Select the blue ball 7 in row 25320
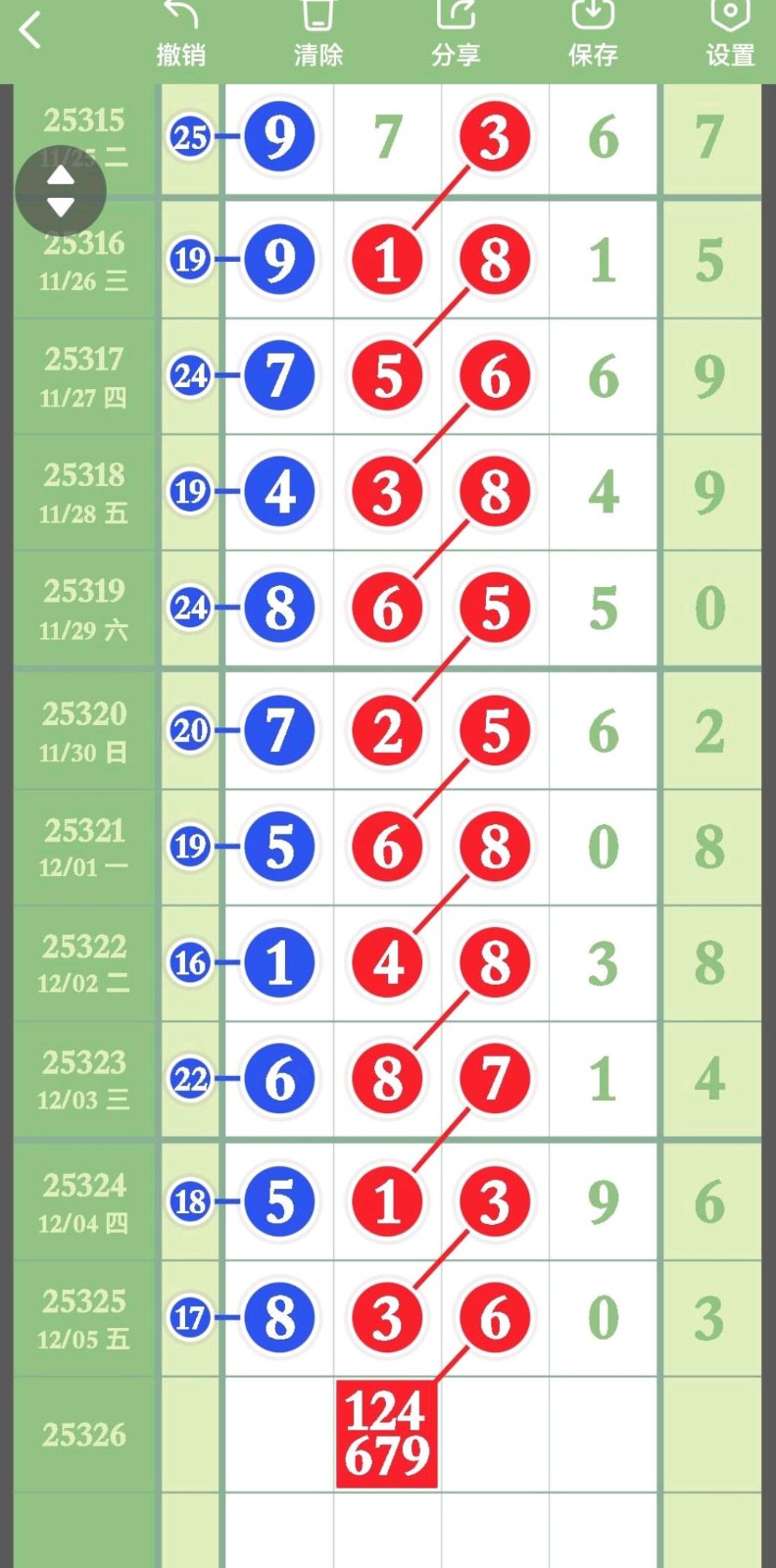The image size is (776, 1568). (x=278, y=730)
